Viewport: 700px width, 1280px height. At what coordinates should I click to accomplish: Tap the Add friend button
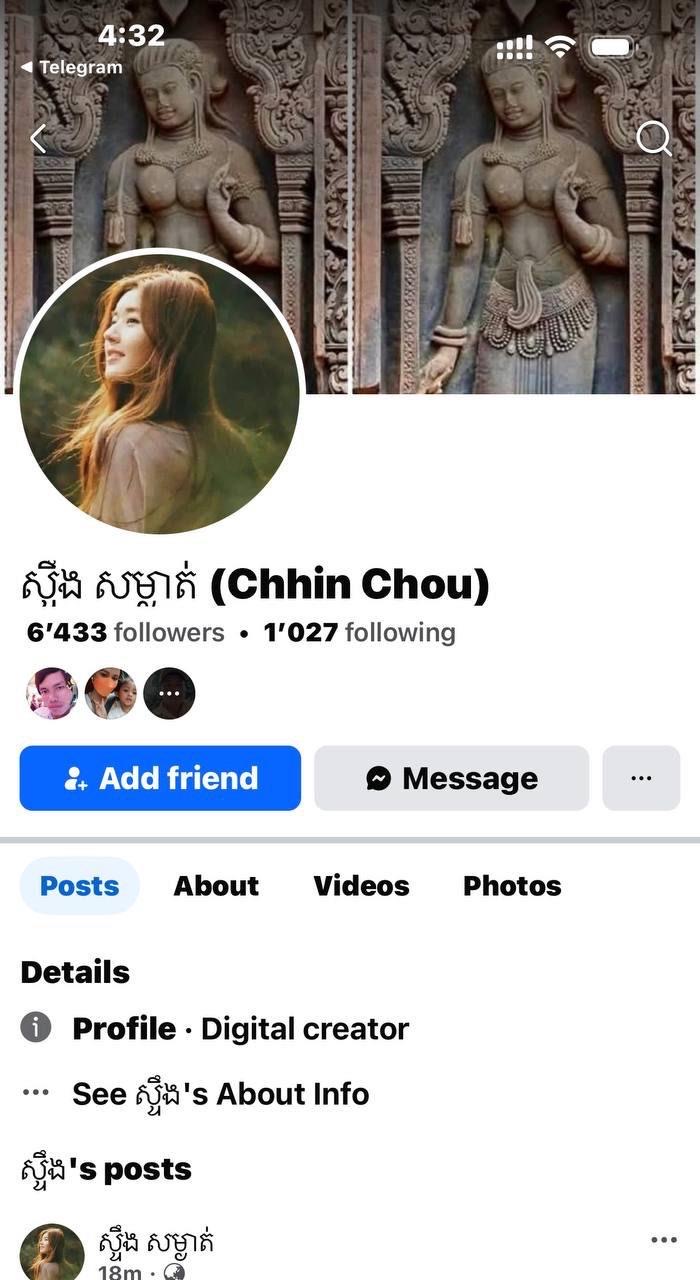[x=160, y=778]
